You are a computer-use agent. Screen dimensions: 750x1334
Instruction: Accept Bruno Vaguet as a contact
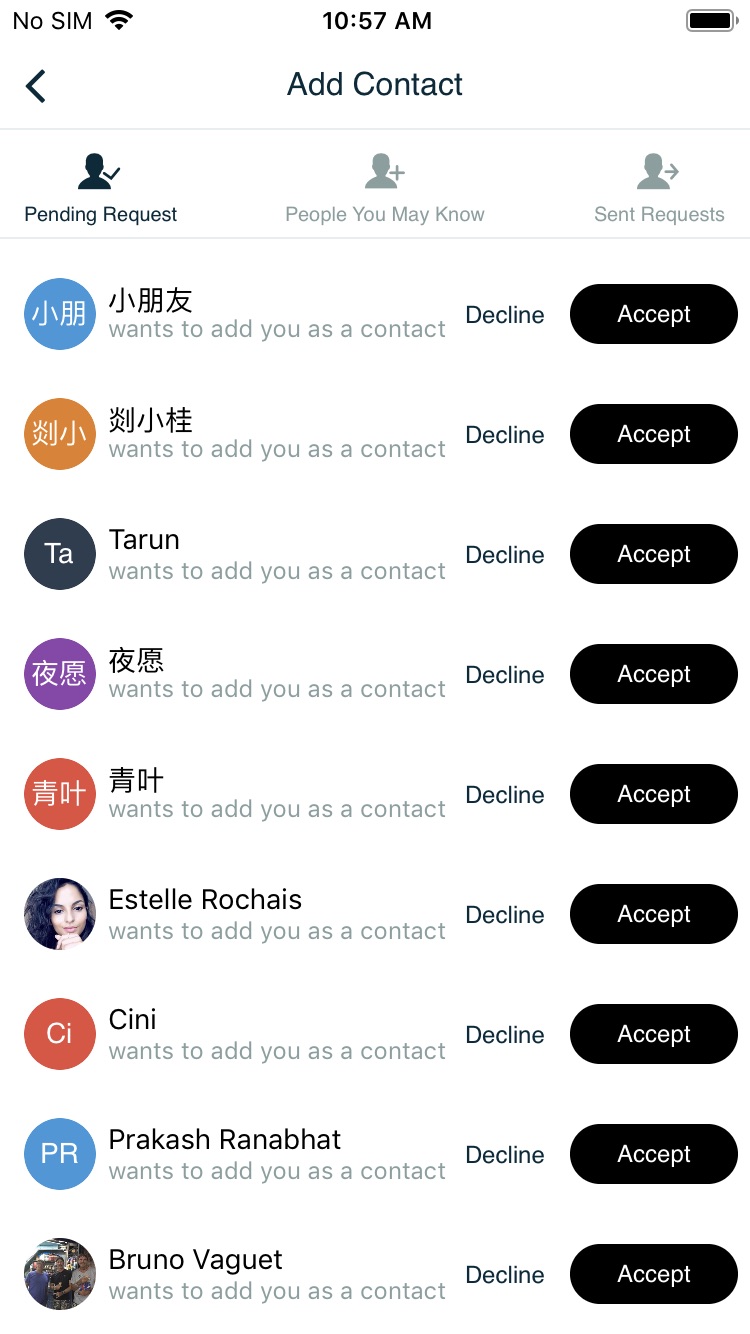tap(653, 1274)
